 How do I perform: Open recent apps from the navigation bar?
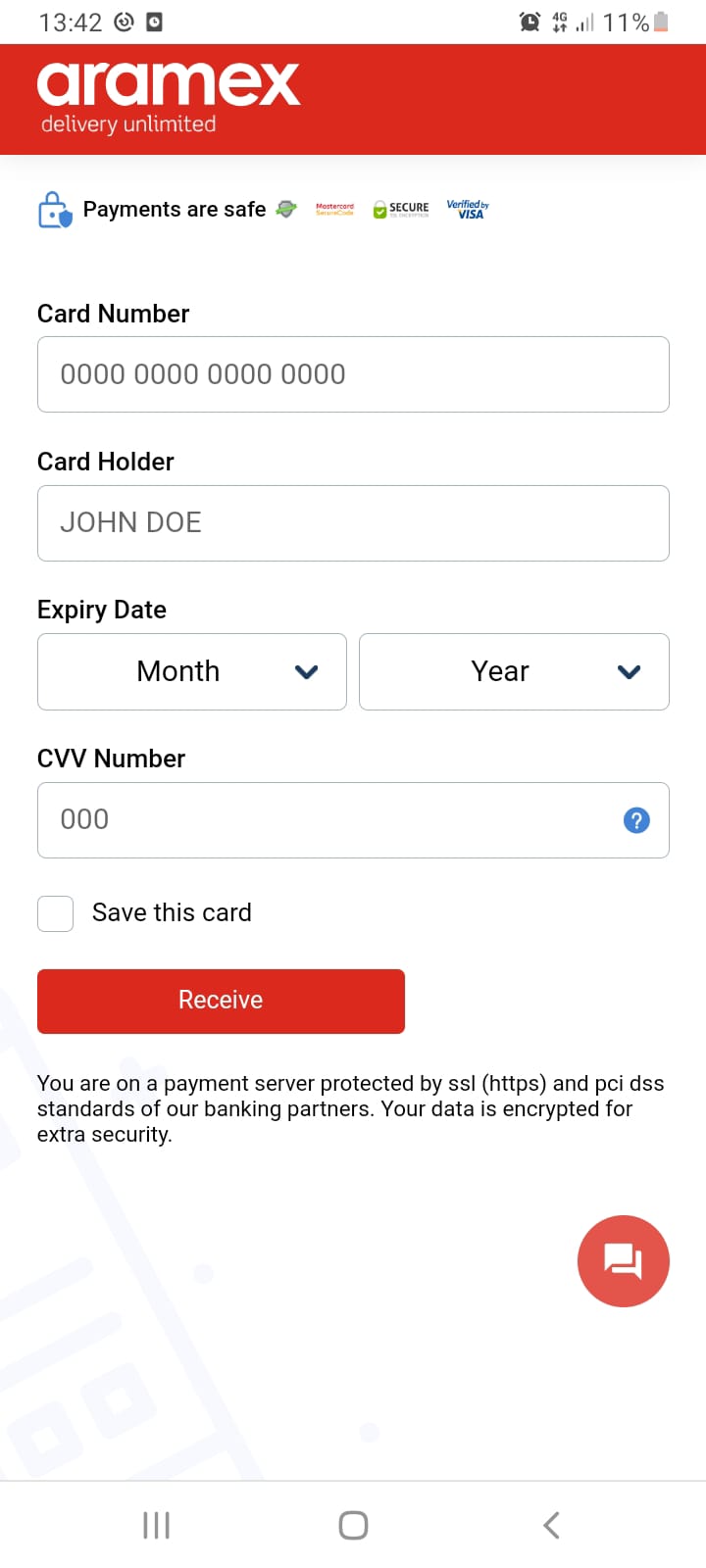(157, 1525)
